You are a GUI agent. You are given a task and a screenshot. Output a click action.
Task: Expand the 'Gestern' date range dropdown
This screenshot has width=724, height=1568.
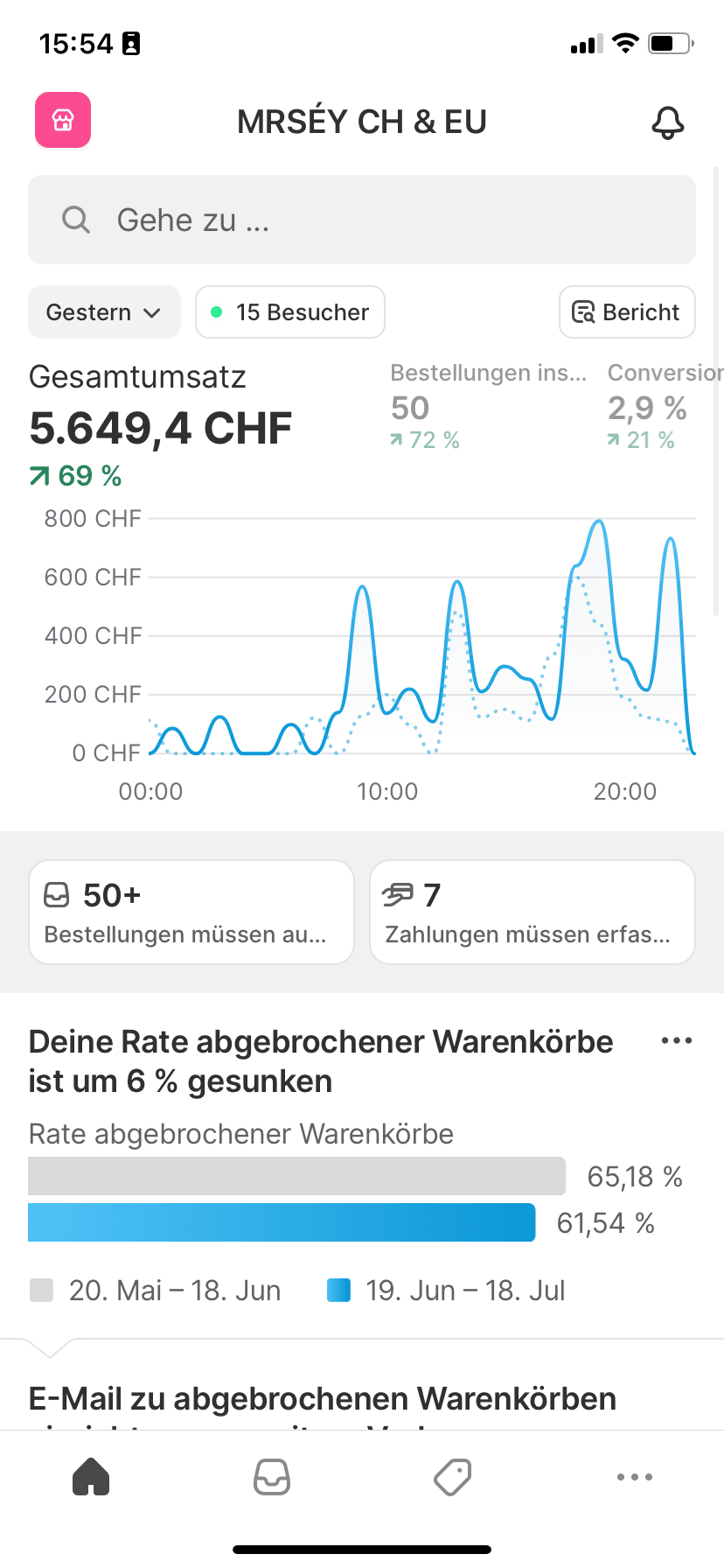coord(104,312)
